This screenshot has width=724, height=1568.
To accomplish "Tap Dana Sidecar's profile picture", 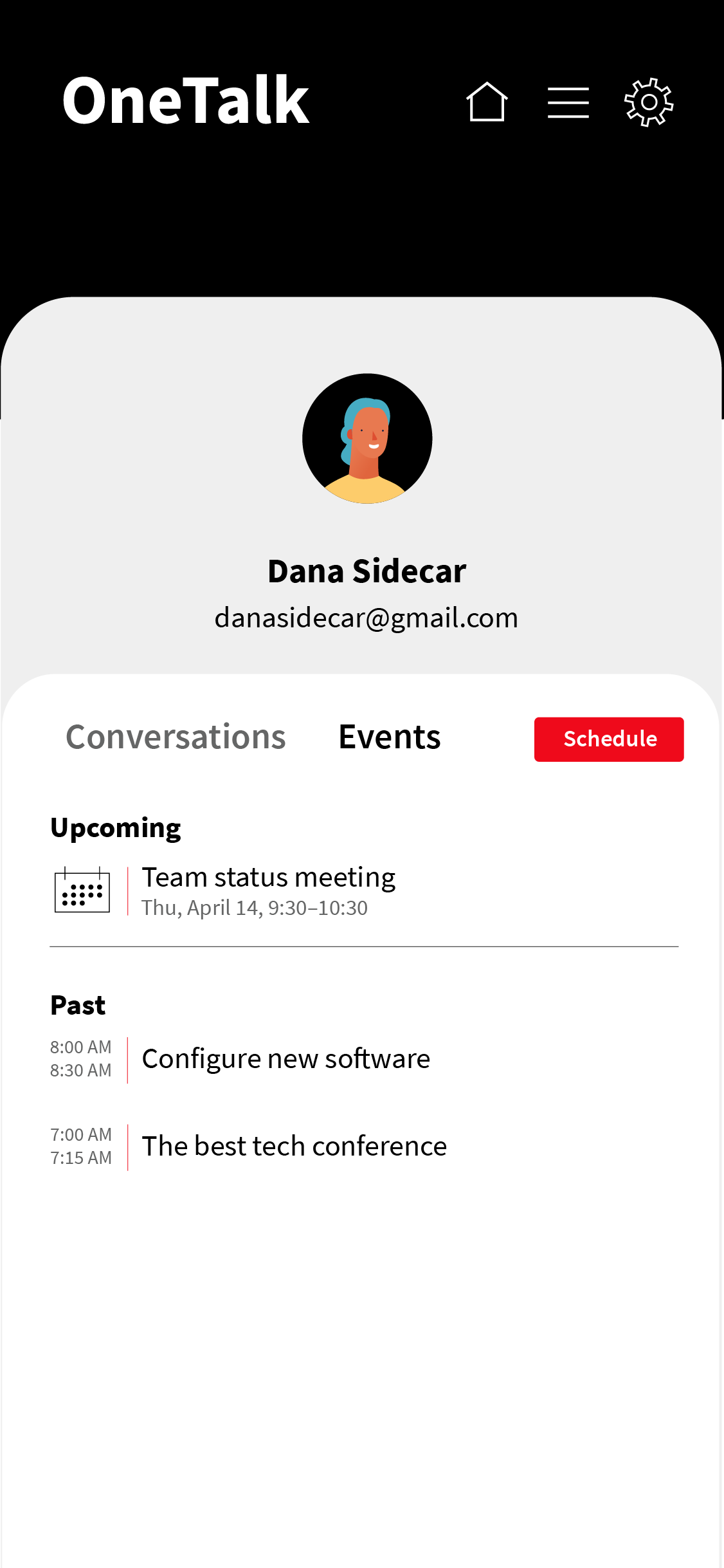I will click(x=367, y=438).
